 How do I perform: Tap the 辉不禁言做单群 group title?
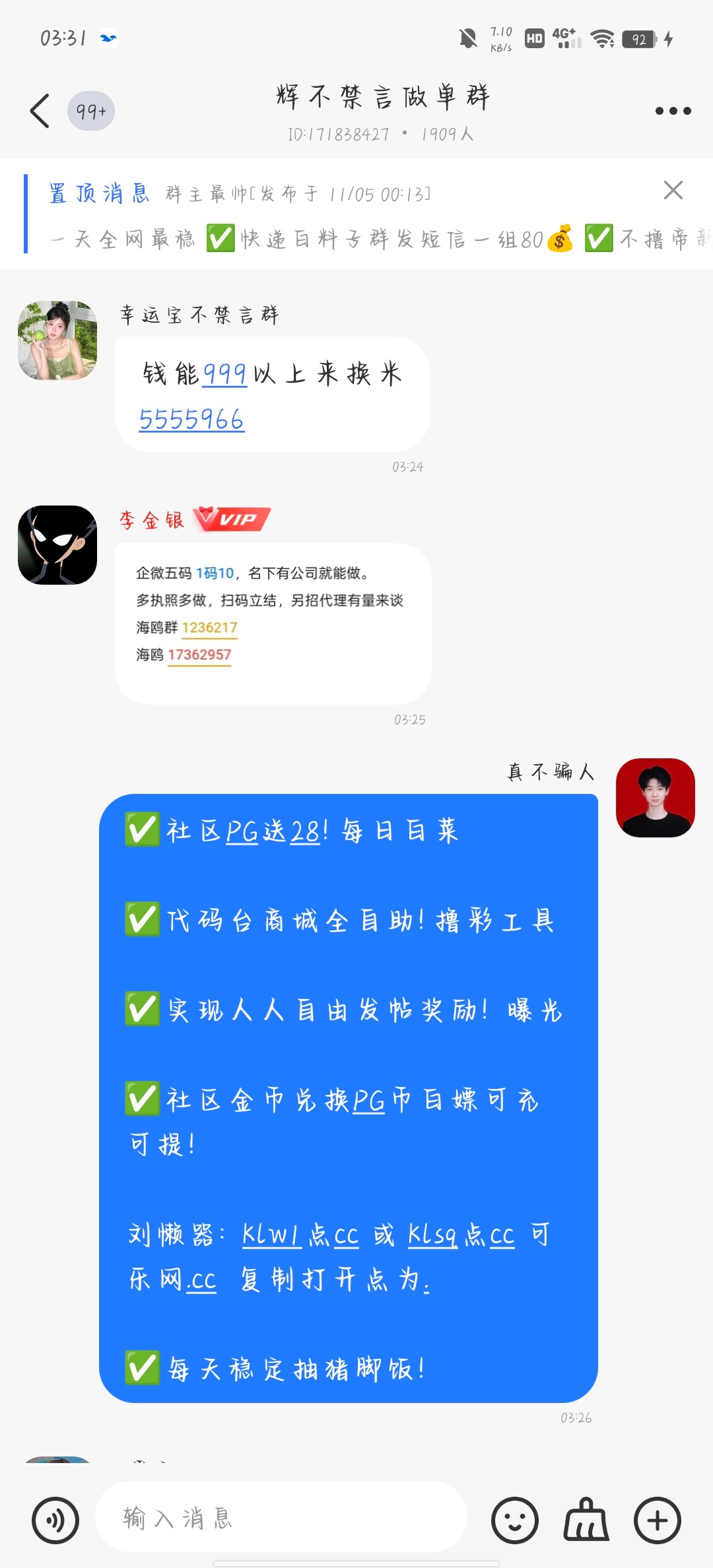pyautogui.click(x=382, y=96)
